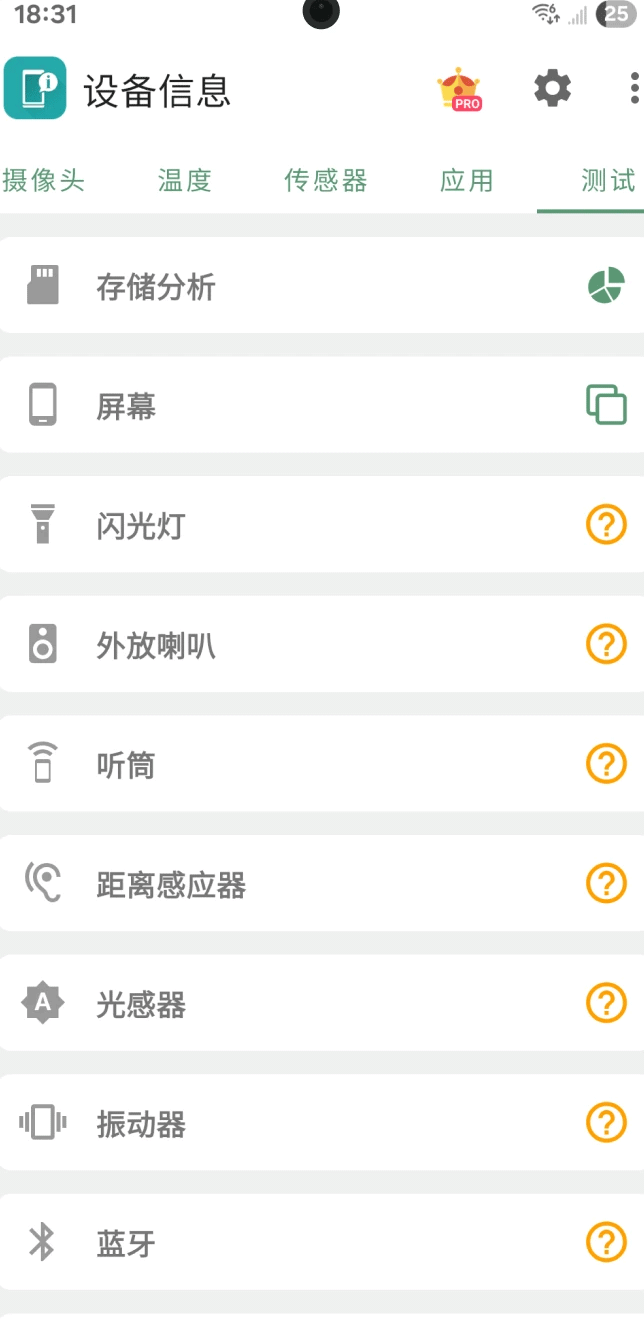Check the 距离感应器 proximity sensor
This screenshot has height=1337, width=644.
click(322, 884)
